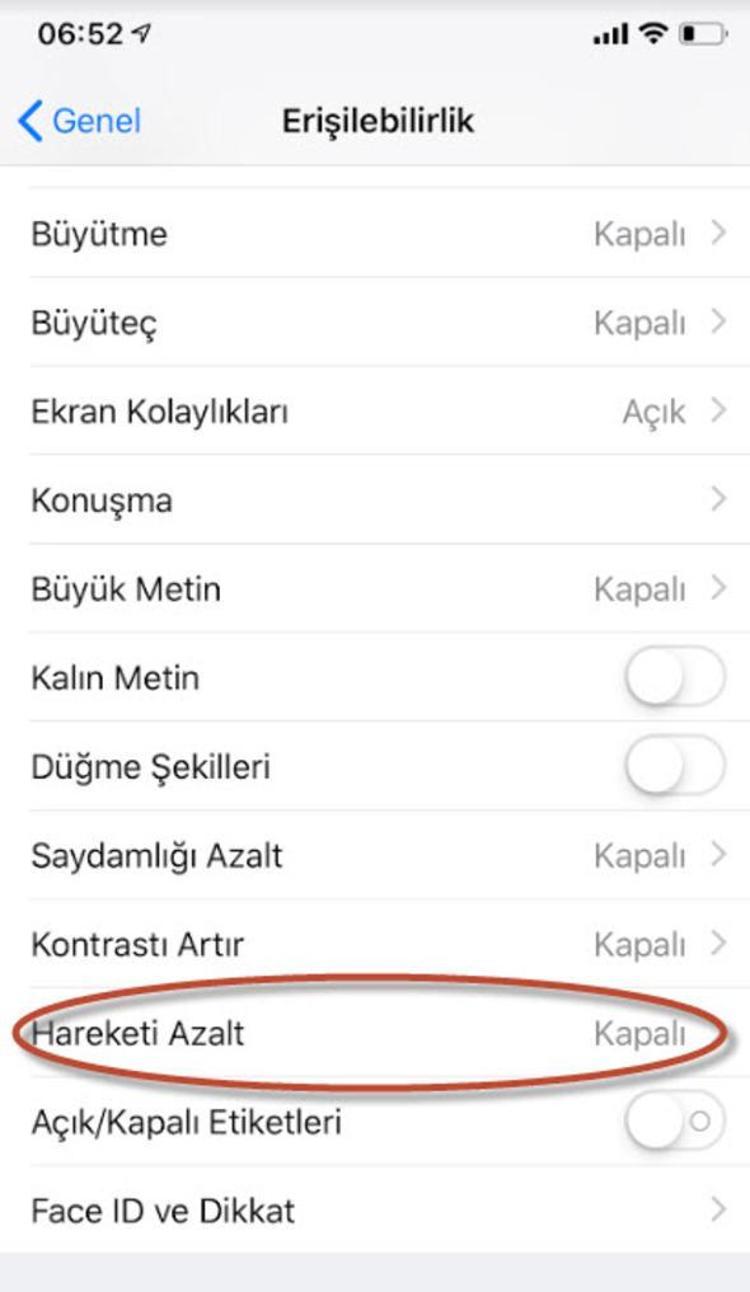750x1292 pixels.
Task: Toggle the Kalın Metin switch
Action: click(x=674, y=678)
